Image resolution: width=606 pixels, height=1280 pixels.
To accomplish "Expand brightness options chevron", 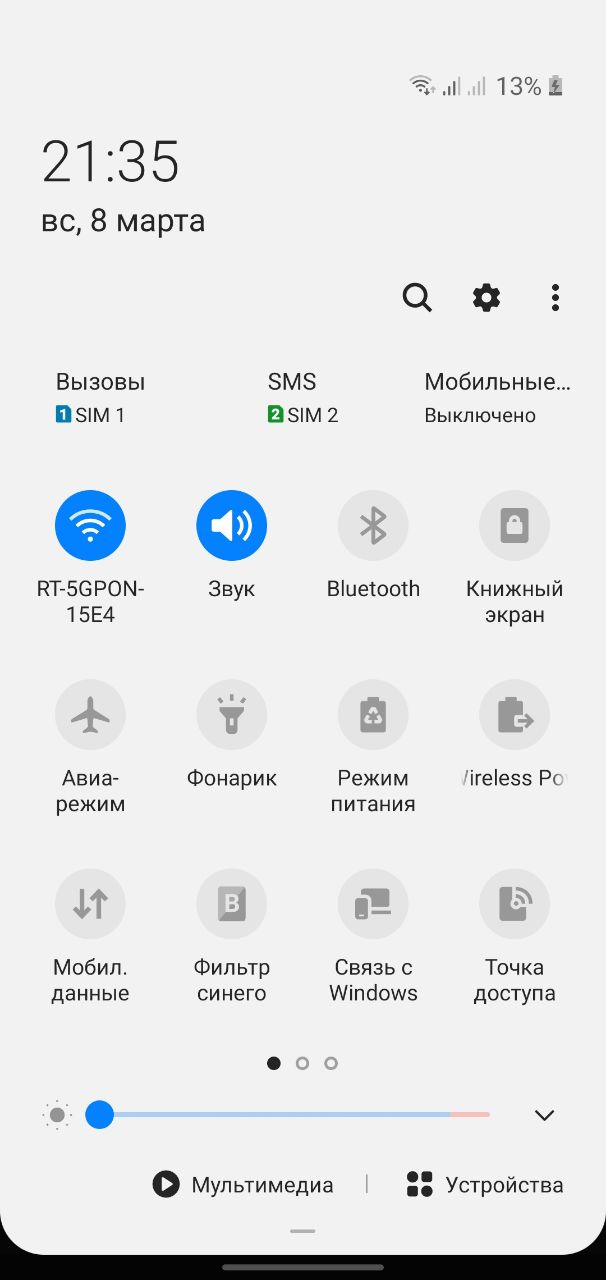I will (544, 1115).
